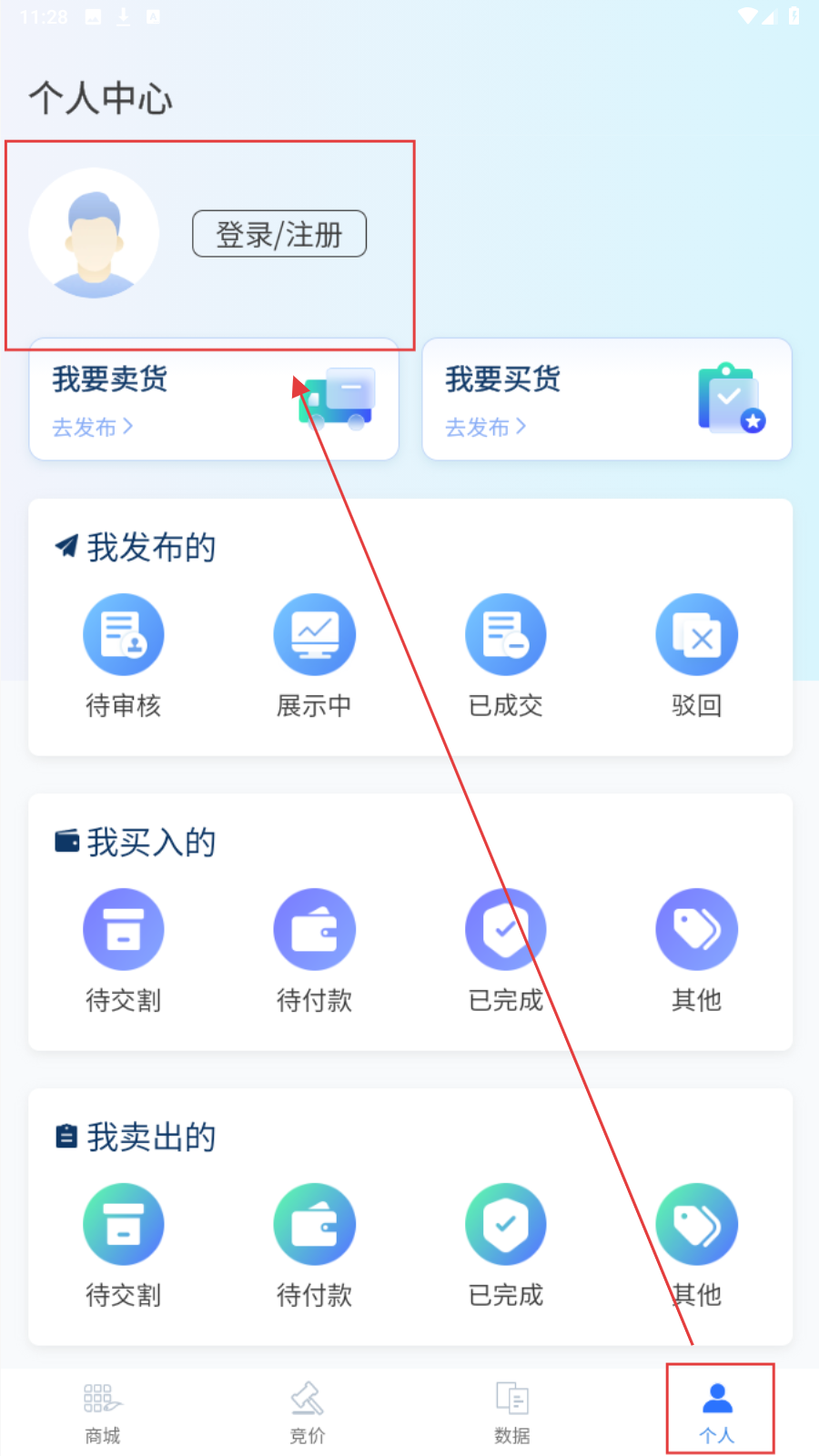The height and width of the screenshot is (1456, 819).
Task: Go to the 数据 tab
Action: pyautogui.click(x=512, y=1412)
